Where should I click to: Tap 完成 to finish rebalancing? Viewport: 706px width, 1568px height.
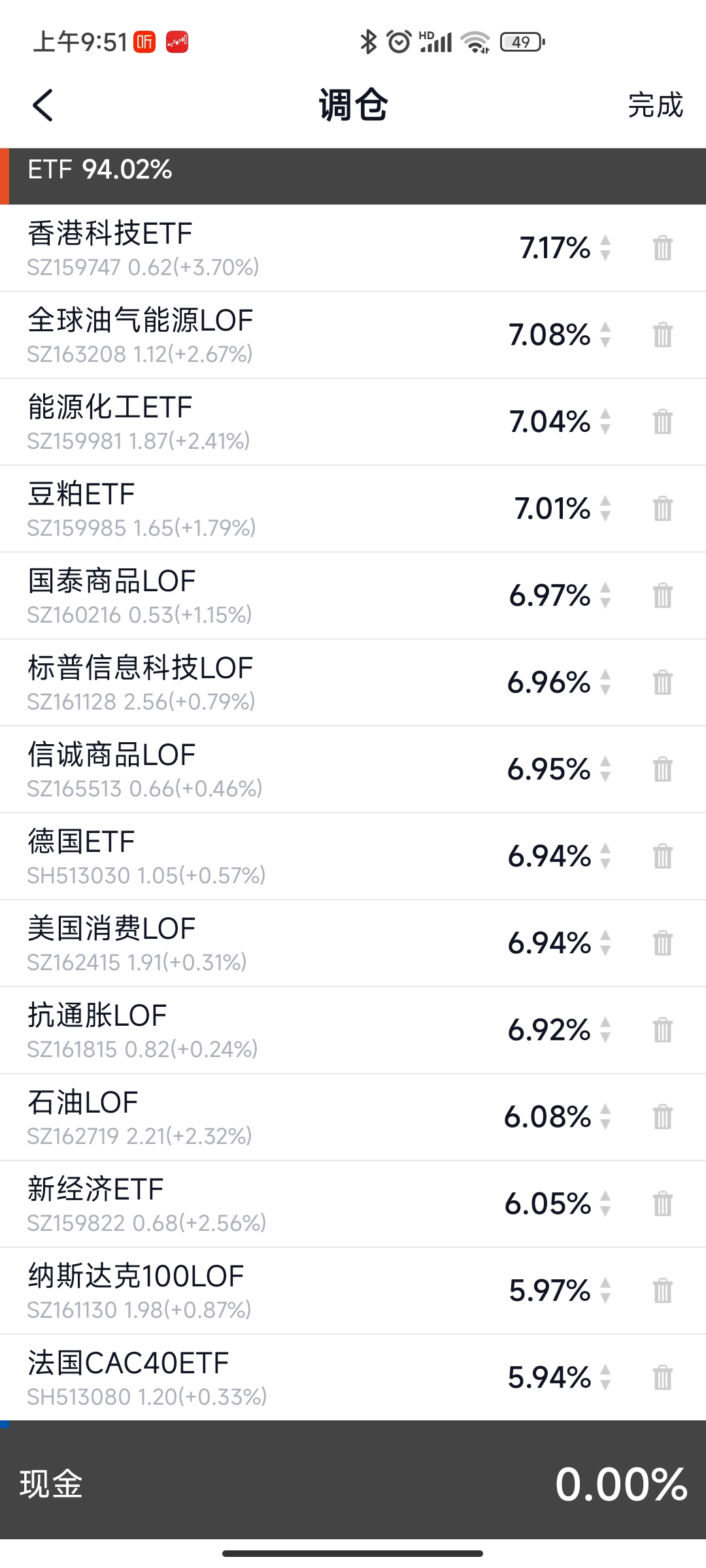point(655,105)
